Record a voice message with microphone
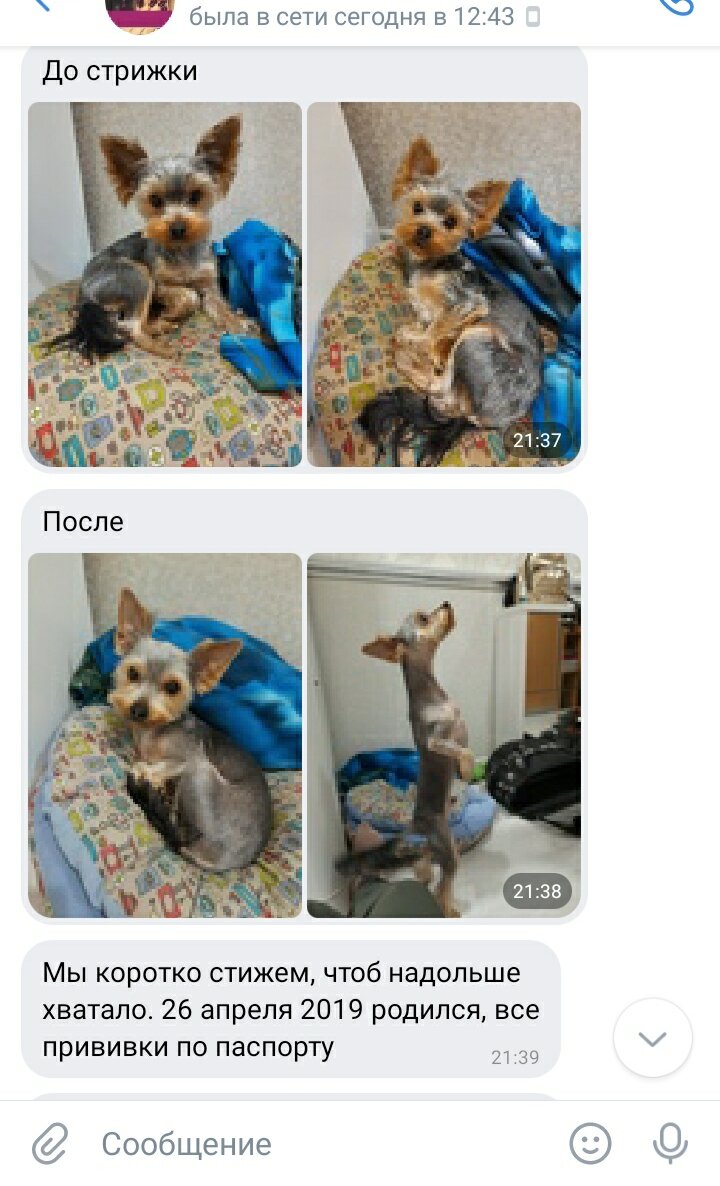 click(x=670, y=1143)
